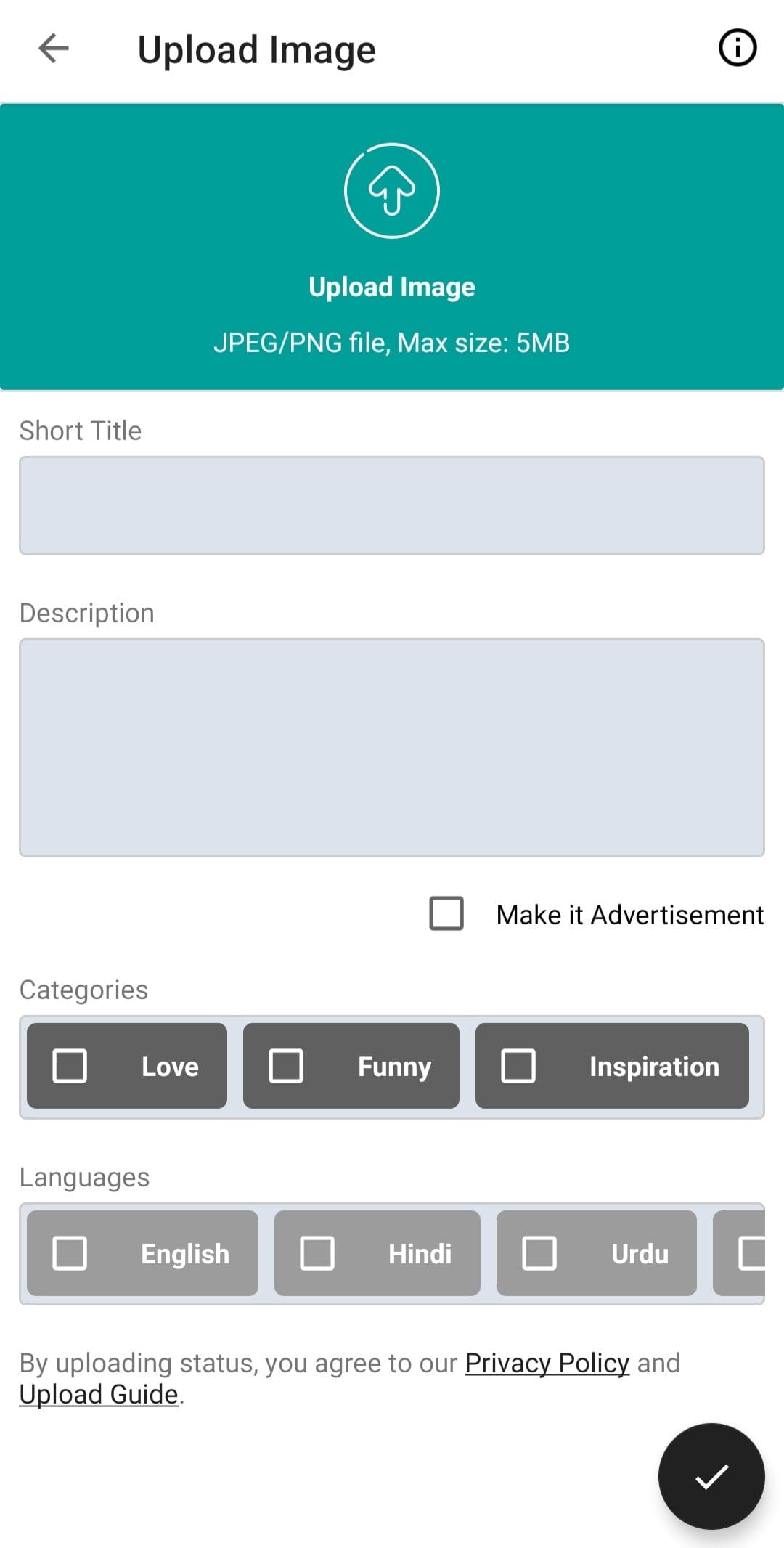Go back using the top-left arrow

click(x=53, y=49)
